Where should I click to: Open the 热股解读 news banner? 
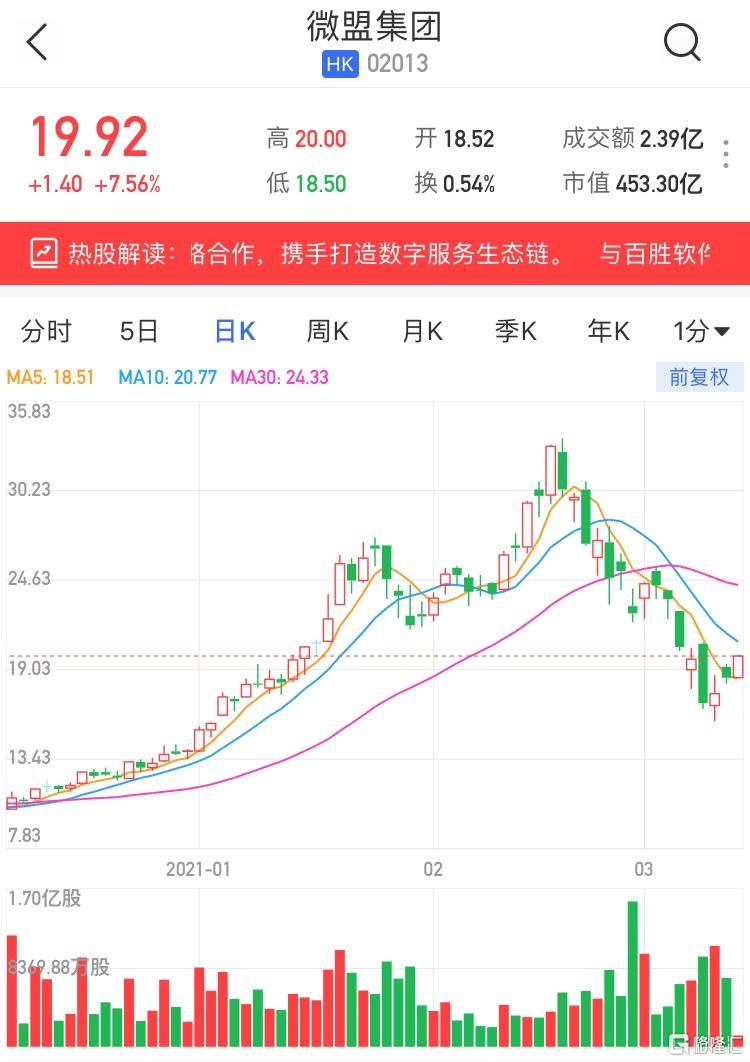(x=375, y=254)
